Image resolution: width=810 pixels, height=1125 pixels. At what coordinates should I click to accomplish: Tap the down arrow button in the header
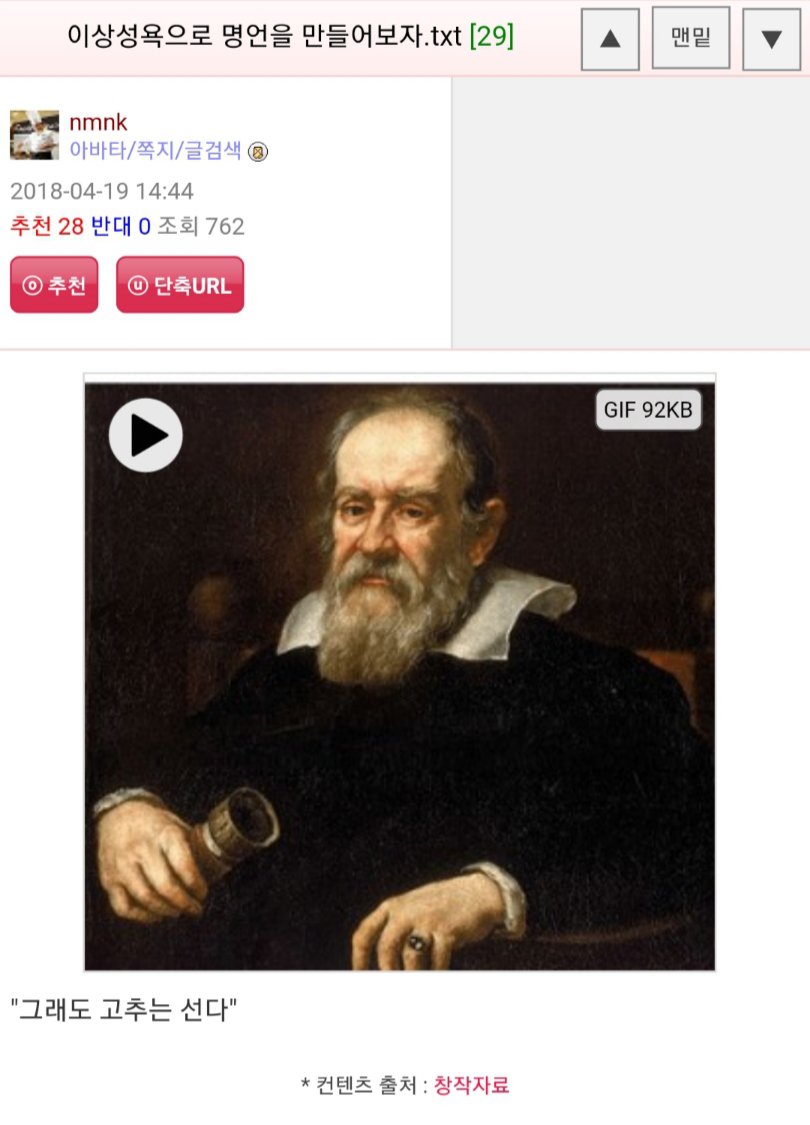click(771, 39)
